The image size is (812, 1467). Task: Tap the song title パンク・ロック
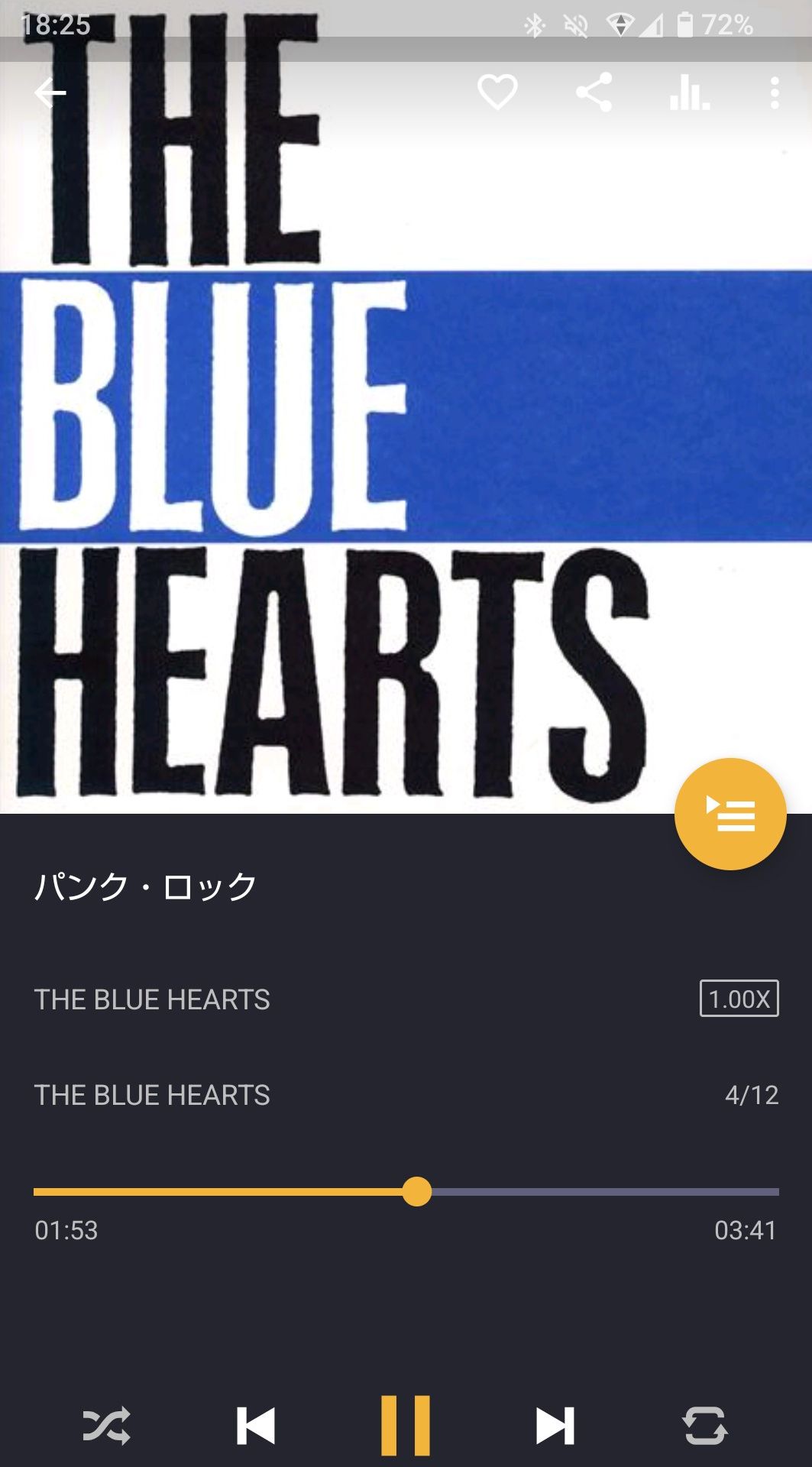(145, 885)
